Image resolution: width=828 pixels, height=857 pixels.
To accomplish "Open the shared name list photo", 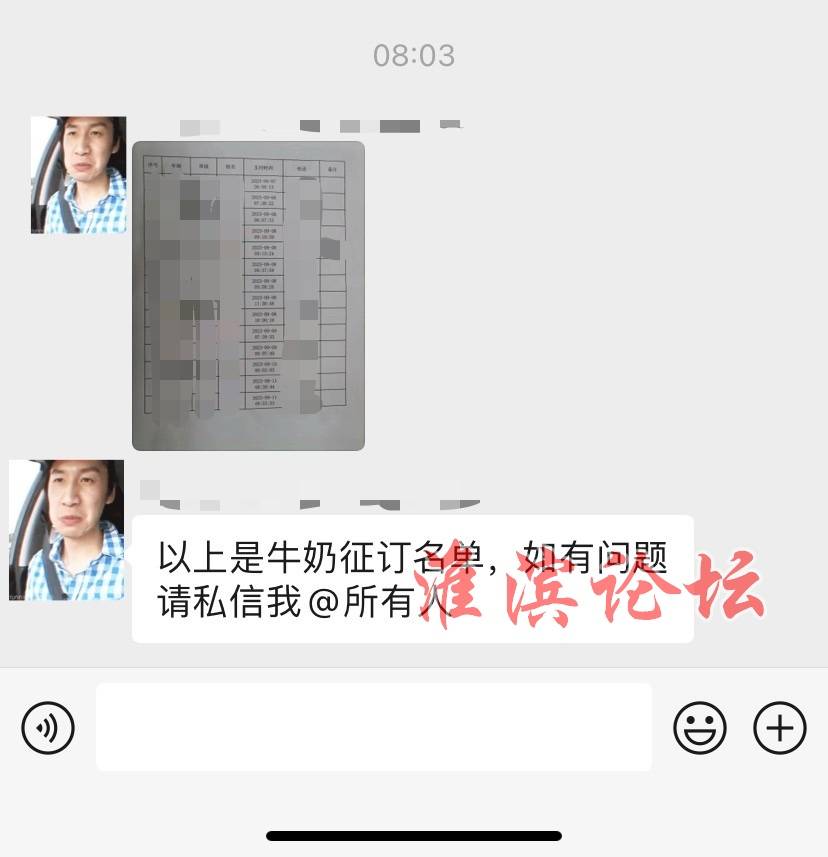I will (x=248, y=296).
